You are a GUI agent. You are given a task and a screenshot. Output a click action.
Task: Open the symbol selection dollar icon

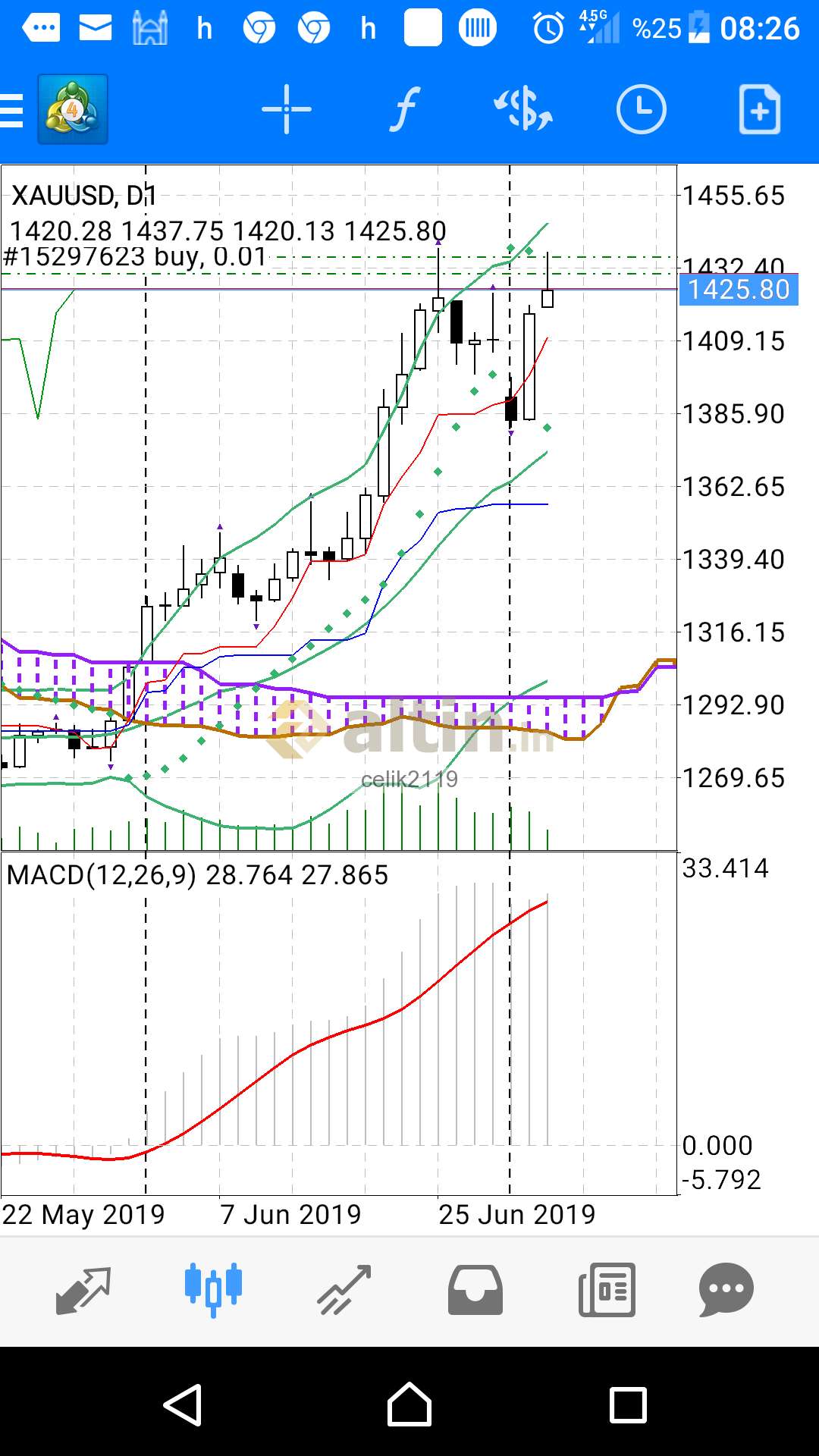point(523,111)
